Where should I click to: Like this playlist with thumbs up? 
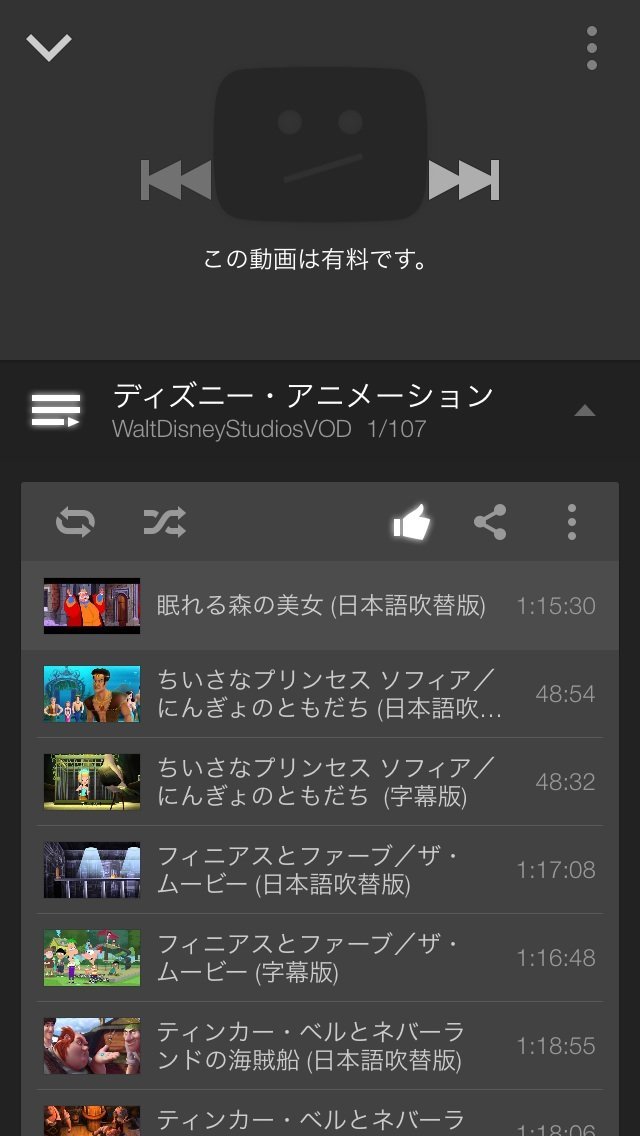411,522
